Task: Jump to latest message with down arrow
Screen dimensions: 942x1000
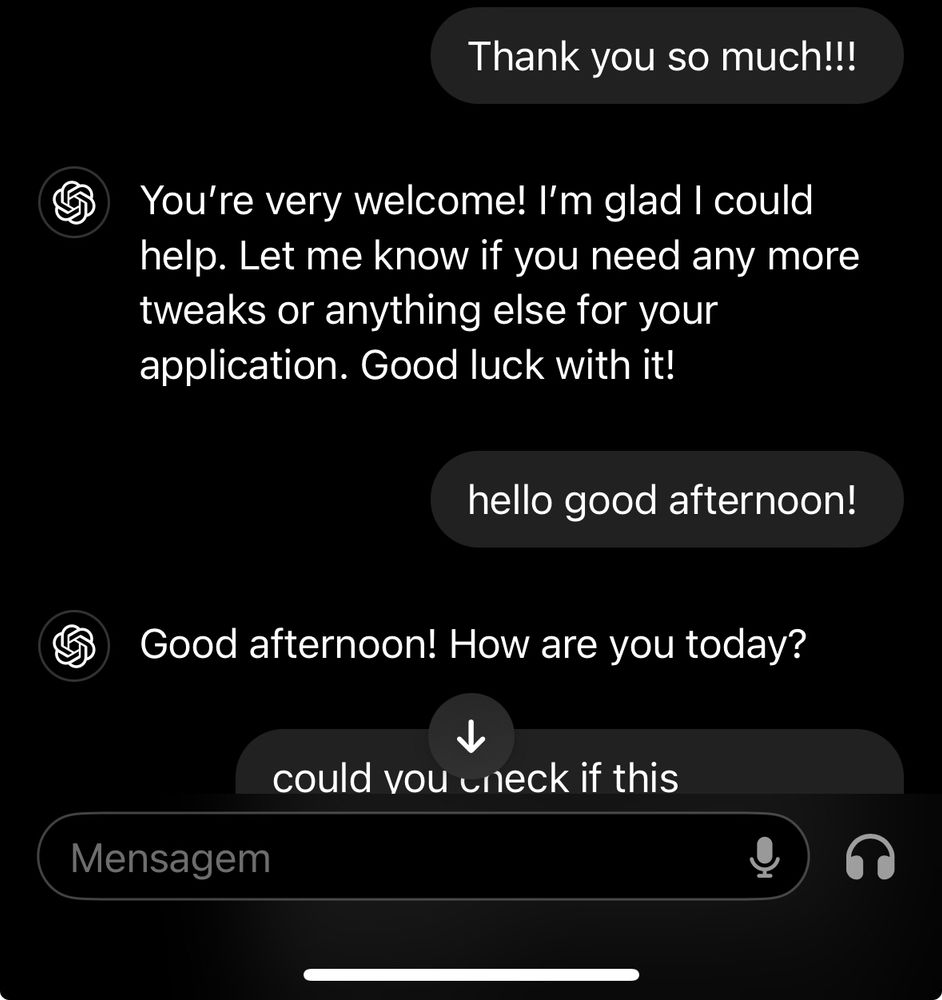Action: click(x=471, y=736)
